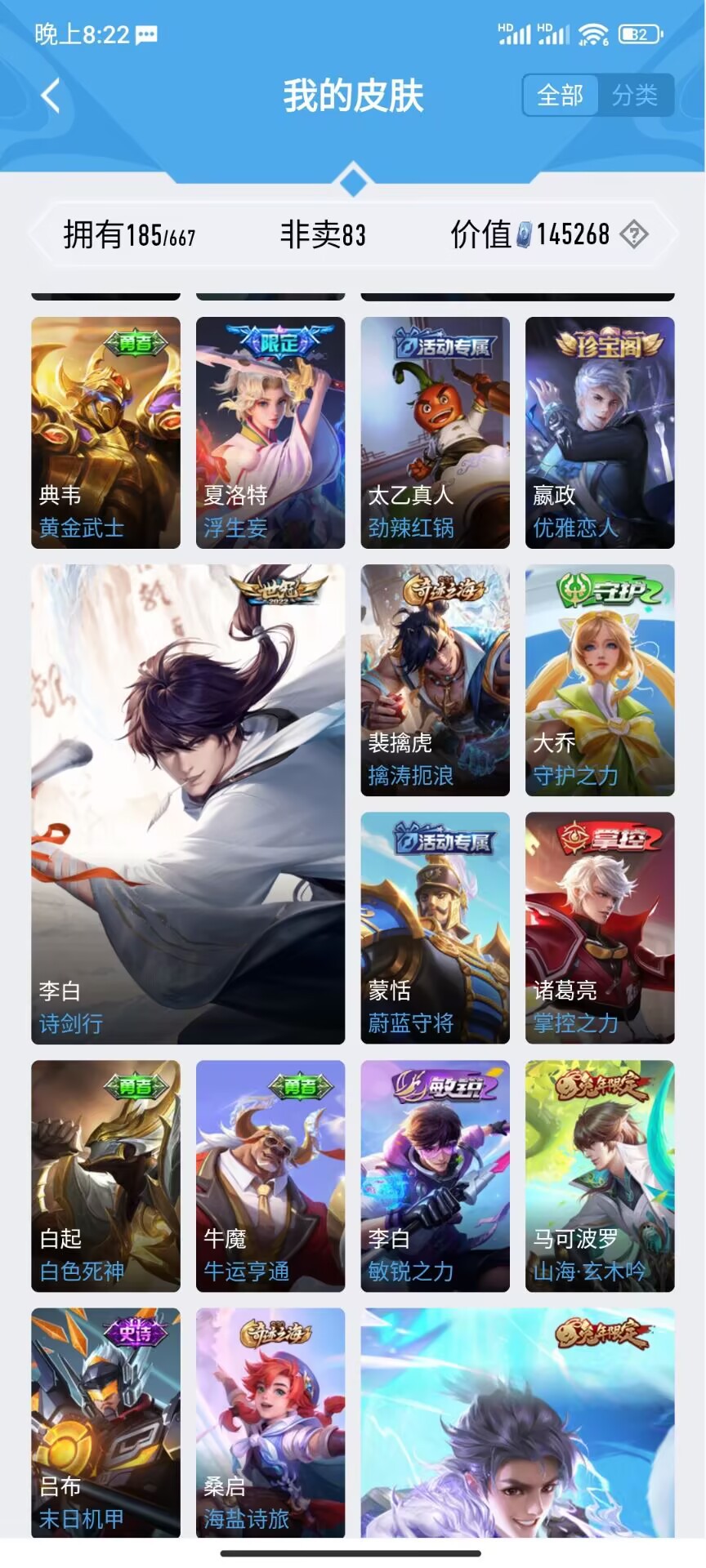
Task: Open the value help question-mark icon
Action: pos(634,234)
